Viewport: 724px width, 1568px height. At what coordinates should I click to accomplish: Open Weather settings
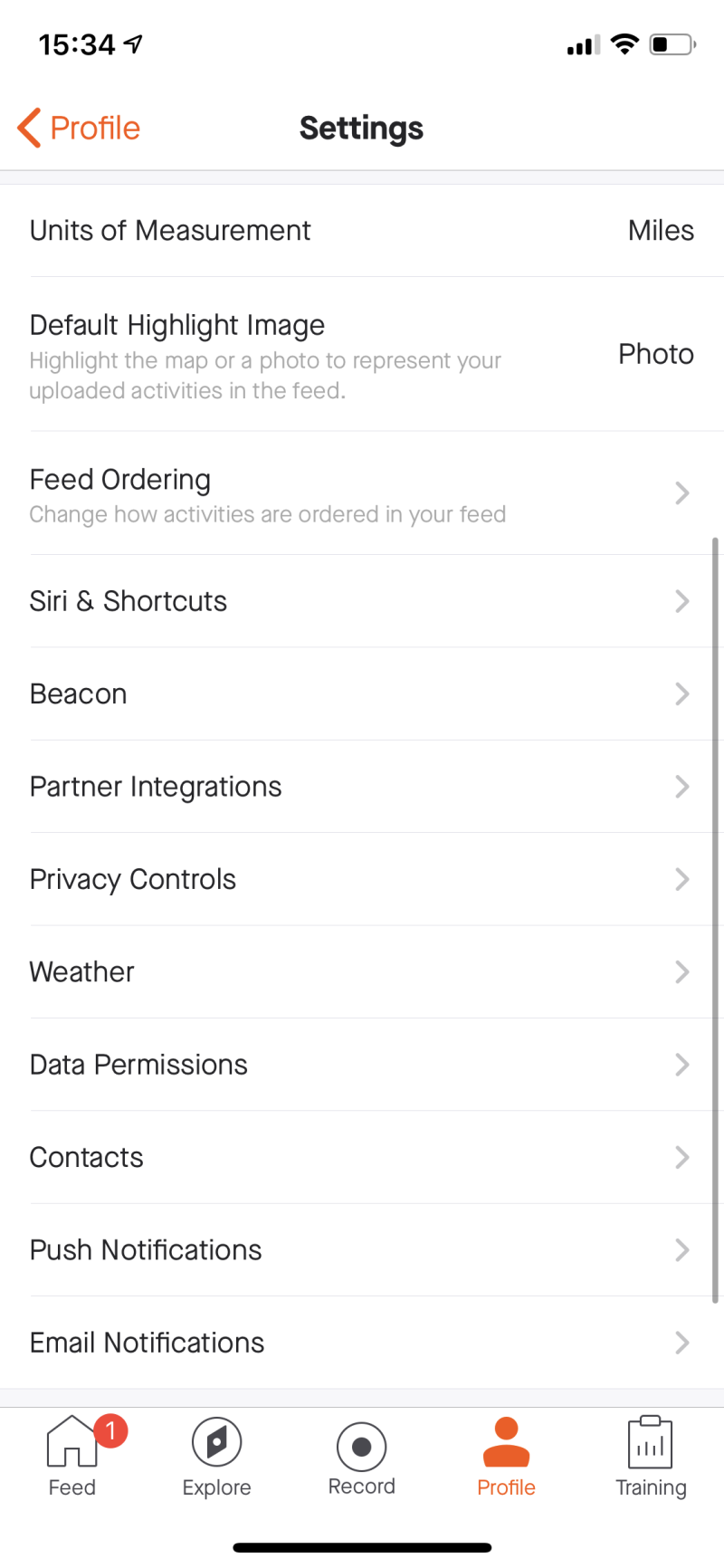point(362,972)
